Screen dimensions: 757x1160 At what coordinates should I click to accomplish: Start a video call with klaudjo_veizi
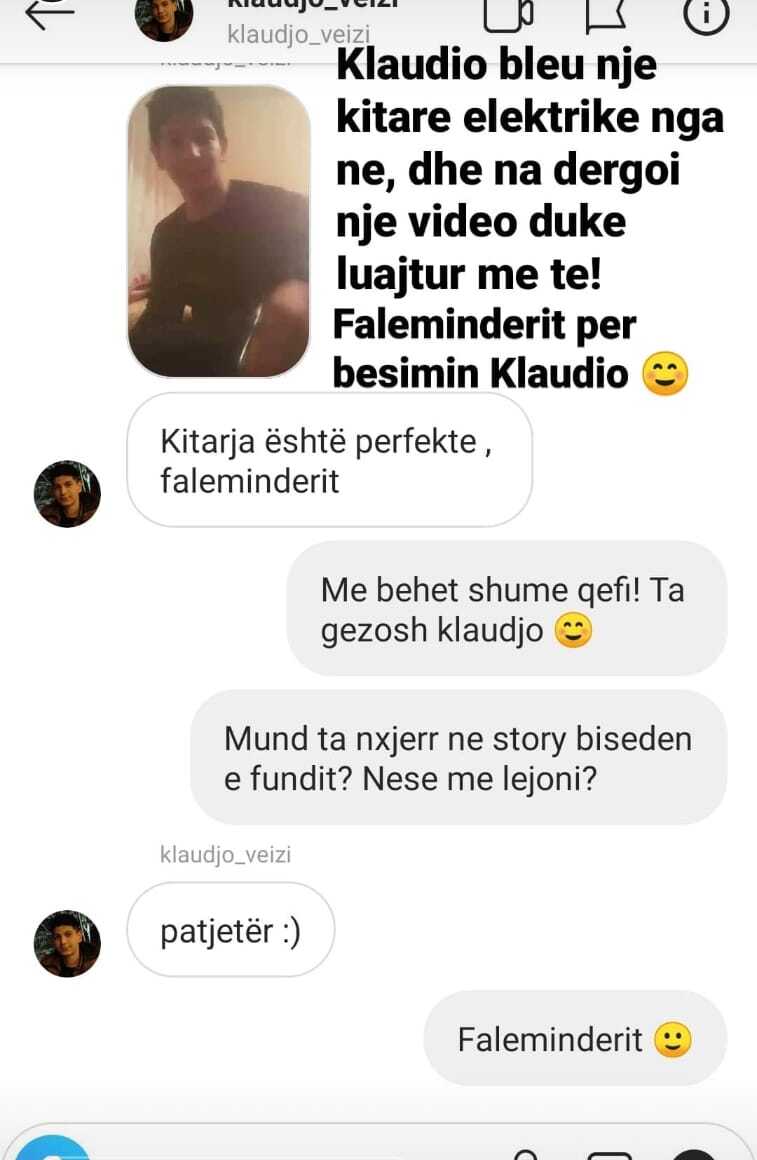(508, 14)
